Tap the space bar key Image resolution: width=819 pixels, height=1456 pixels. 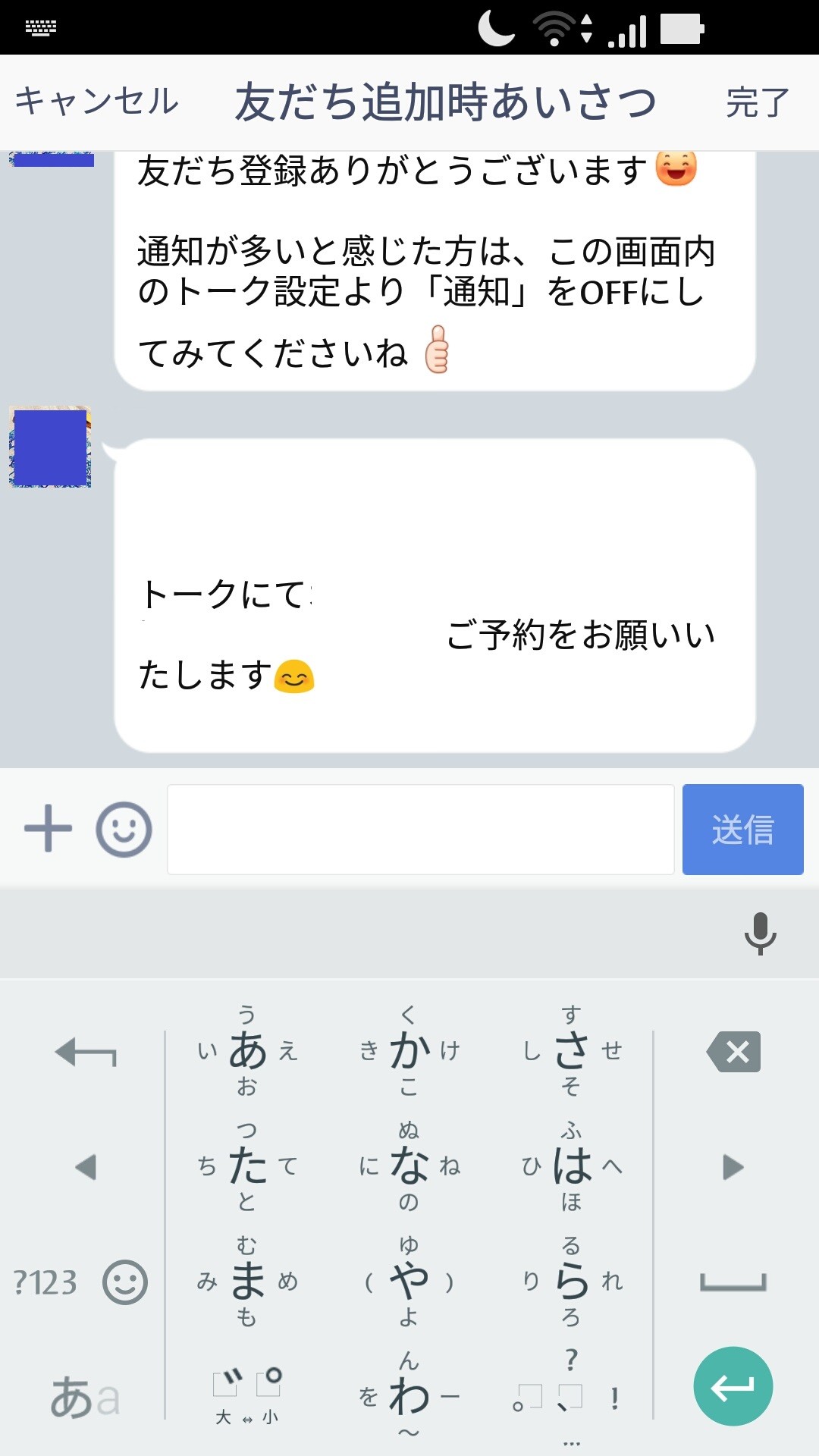point(733,1282)
